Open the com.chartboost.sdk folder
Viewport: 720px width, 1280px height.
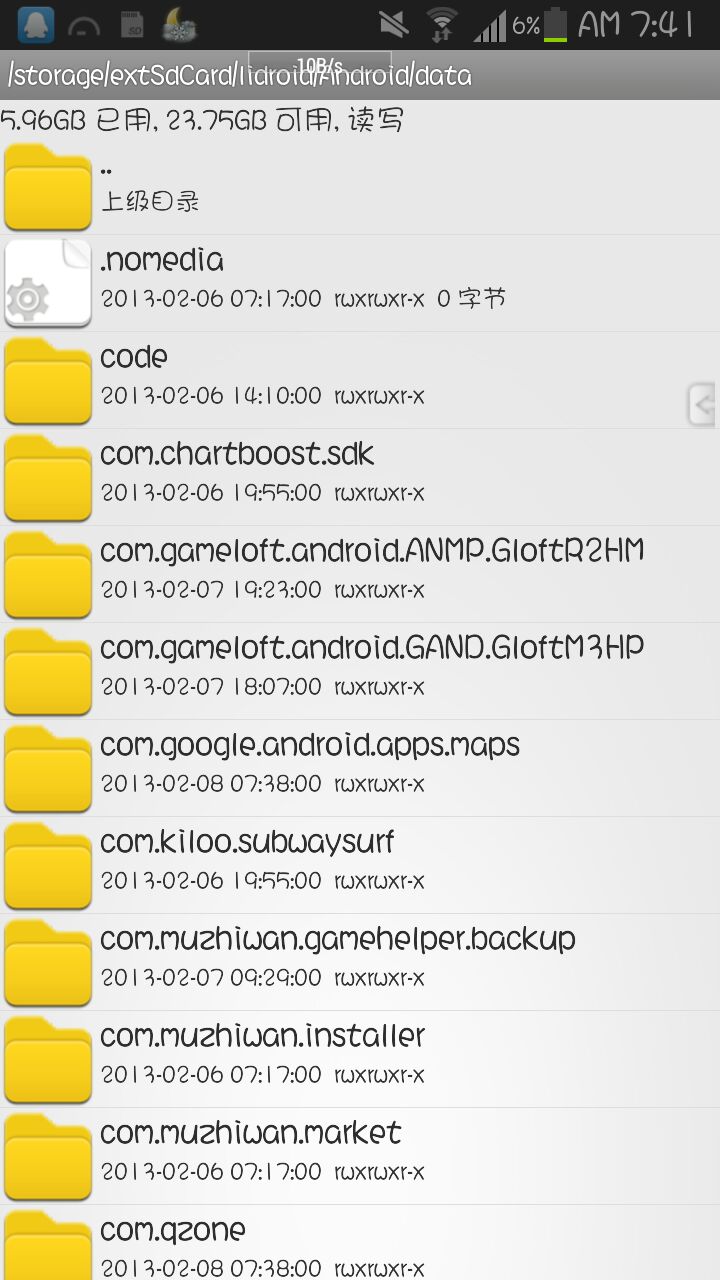360,478
